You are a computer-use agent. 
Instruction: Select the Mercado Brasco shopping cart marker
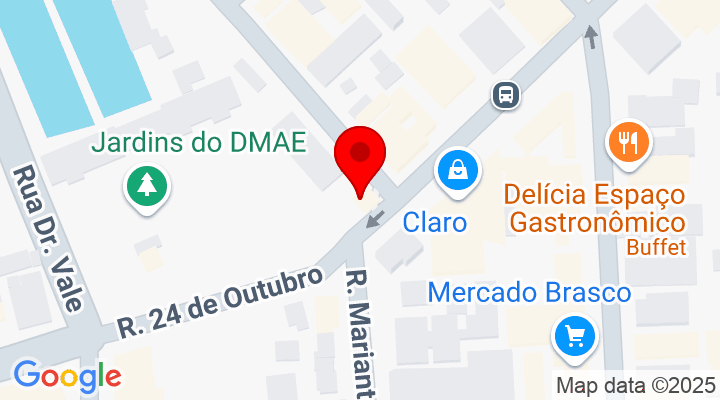click(x=575, y=336)
